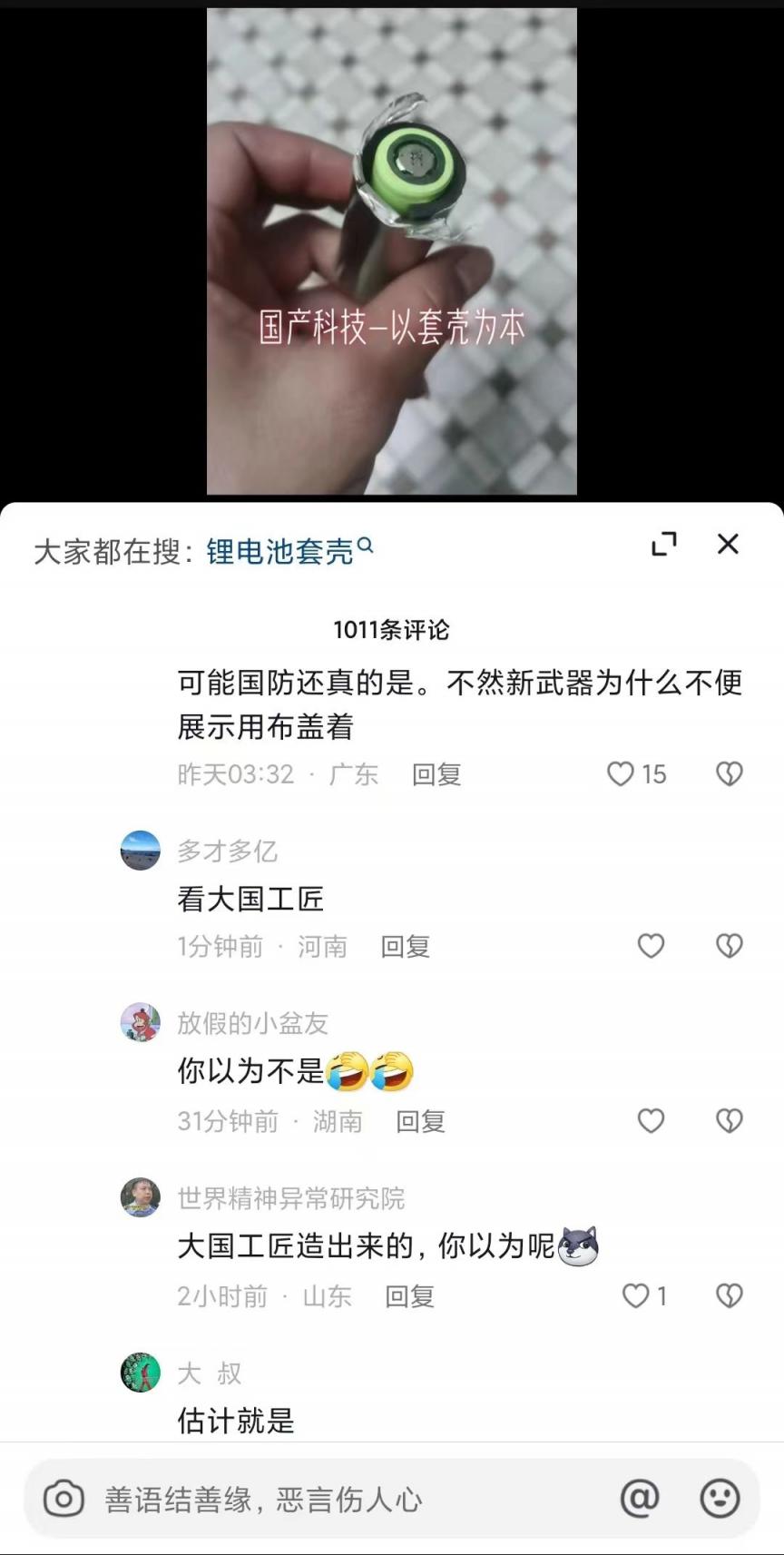This screenshot has width=784, height=1555.
Task: Expand comments to full screen
Action: click(664, 544)
